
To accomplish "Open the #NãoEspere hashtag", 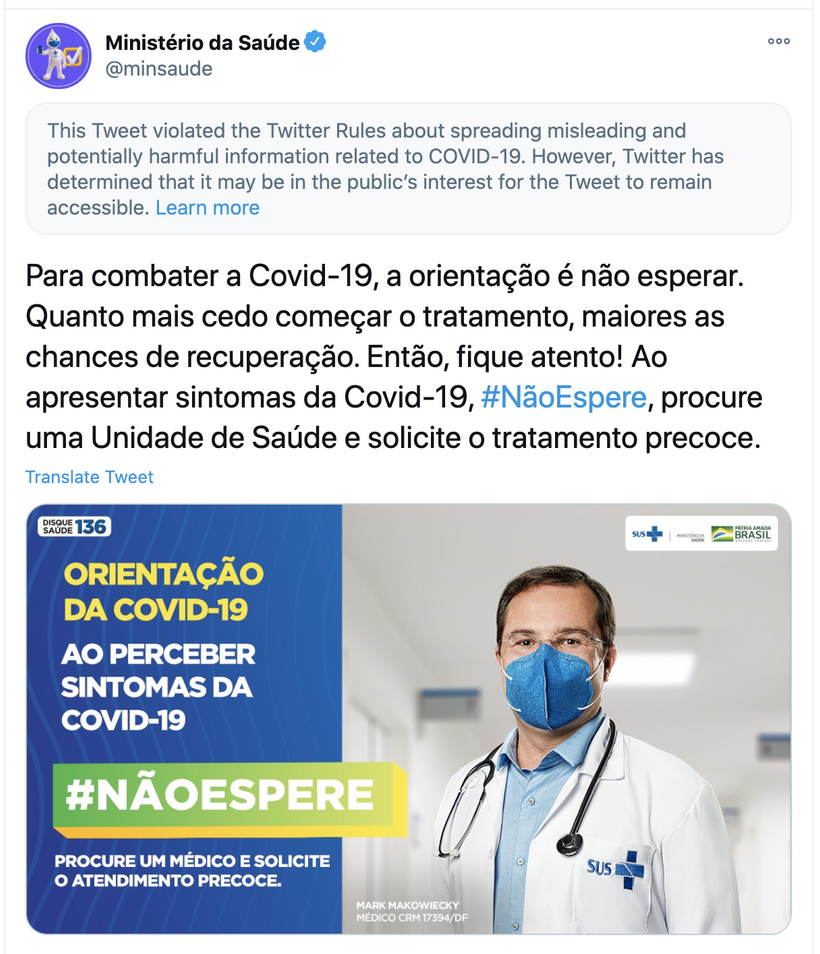I will 564,397.
